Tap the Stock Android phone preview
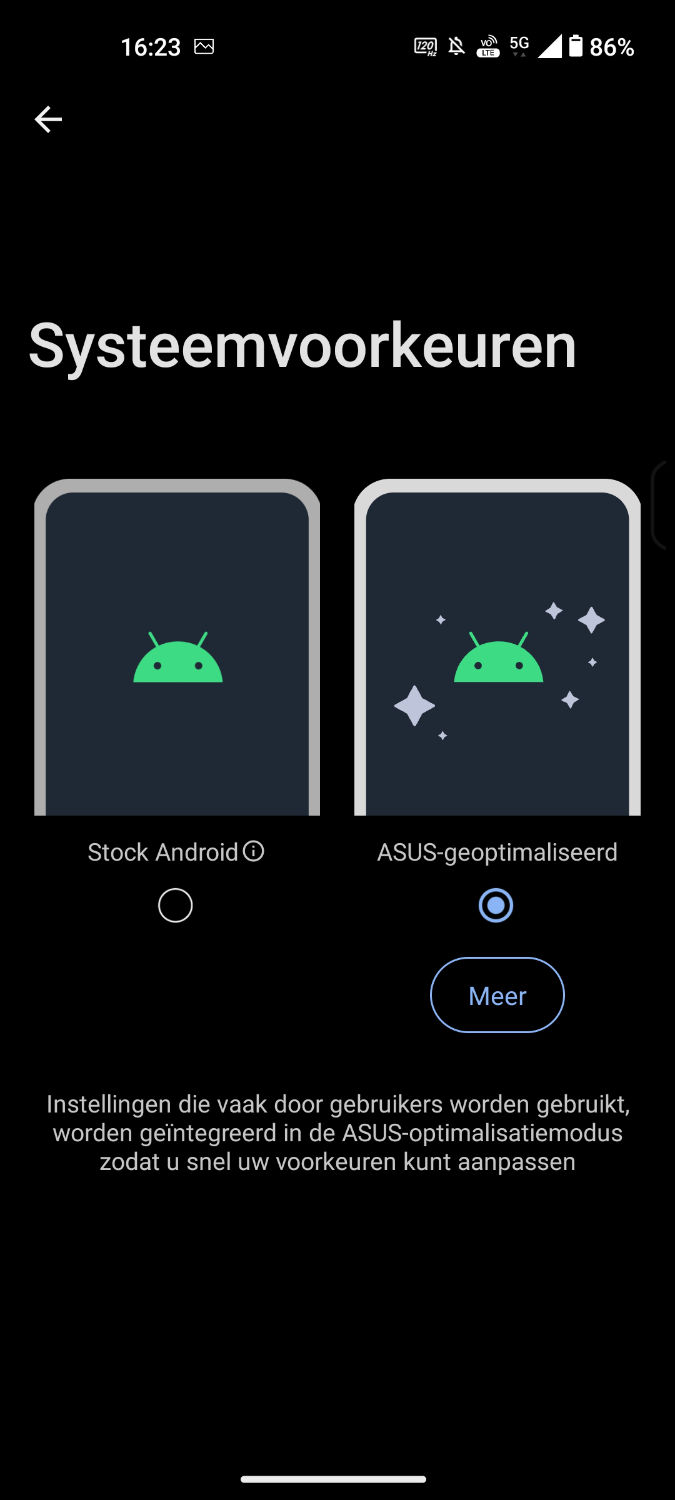The height and width of the screenshot is (1500, 675). point(177,647)
